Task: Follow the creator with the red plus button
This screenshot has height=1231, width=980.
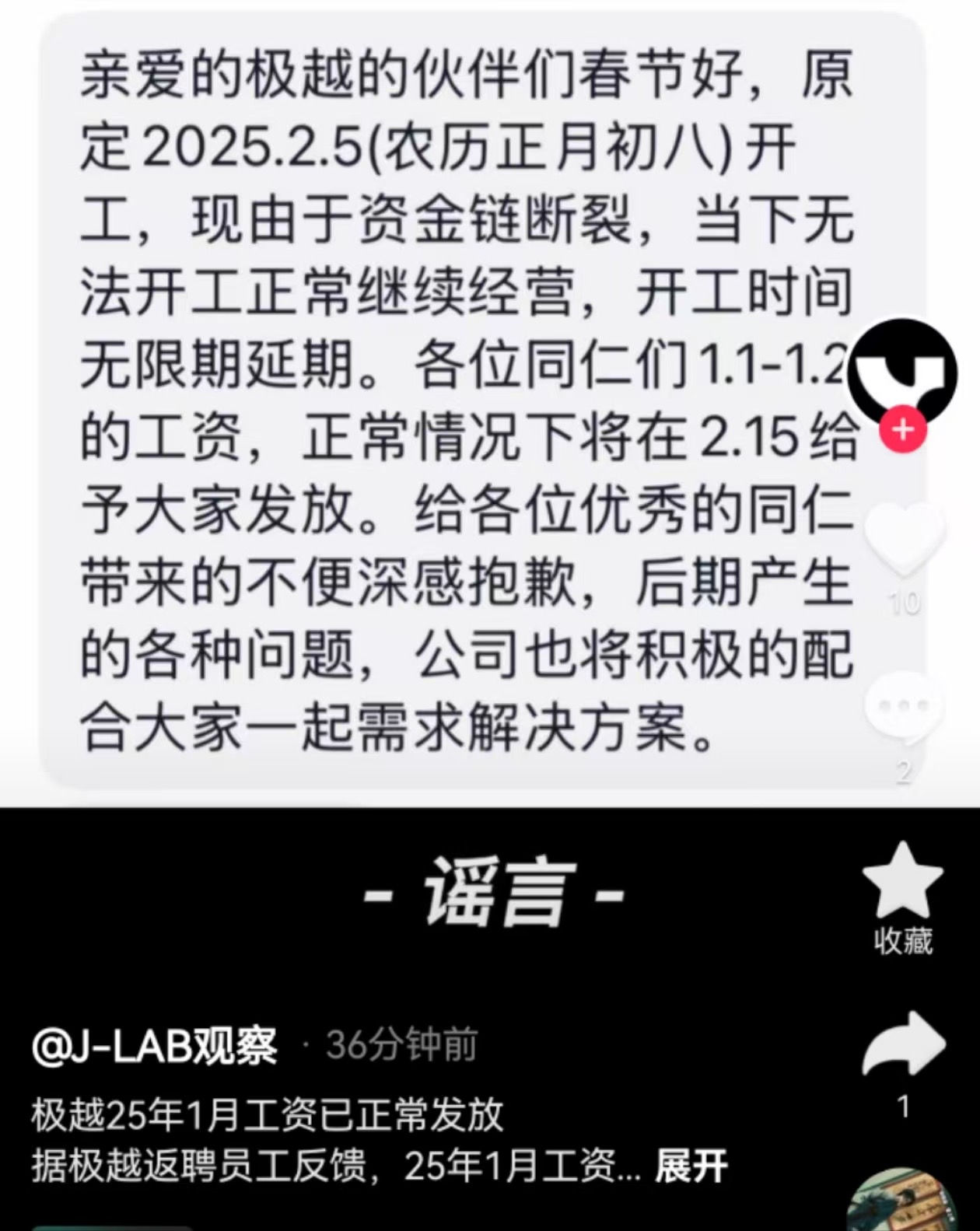Action: pyautogui.click(x=903, y=429)
